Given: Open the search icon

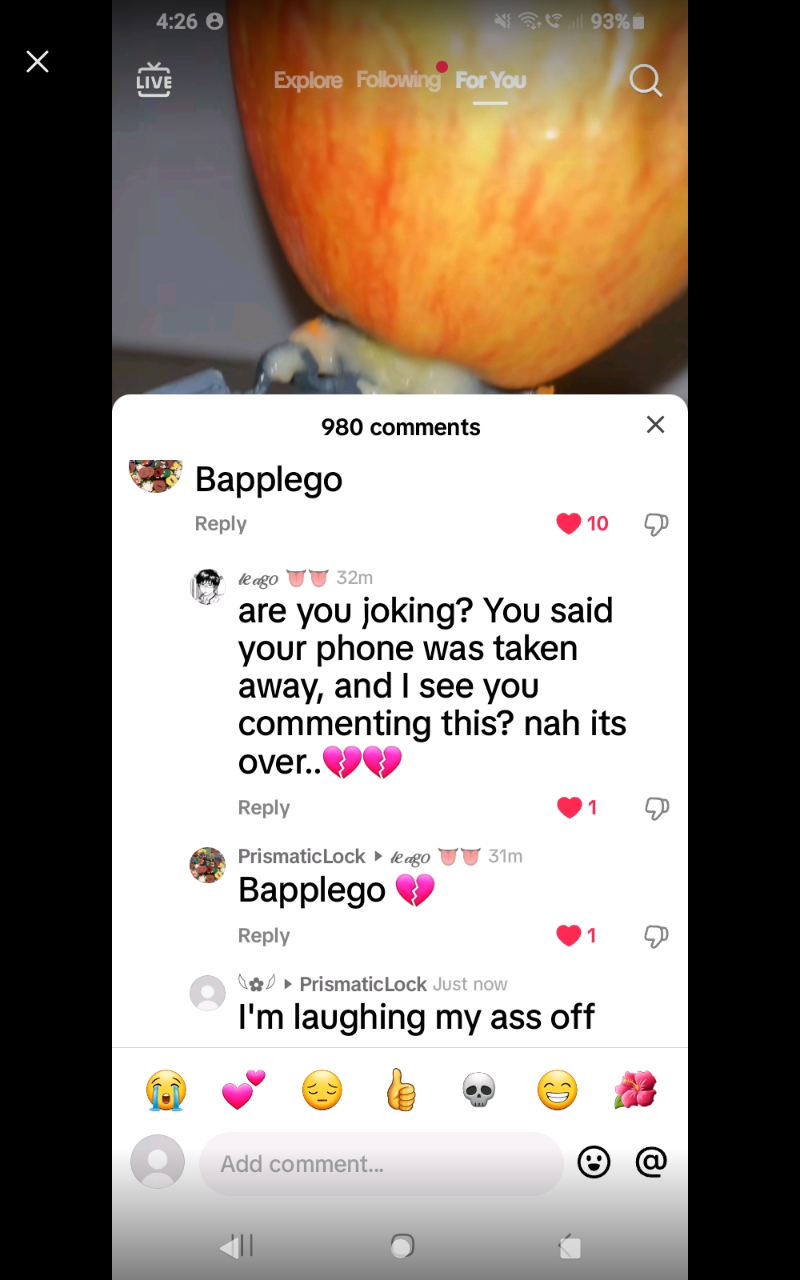Looking at the screenshot, I should (645, 81).
